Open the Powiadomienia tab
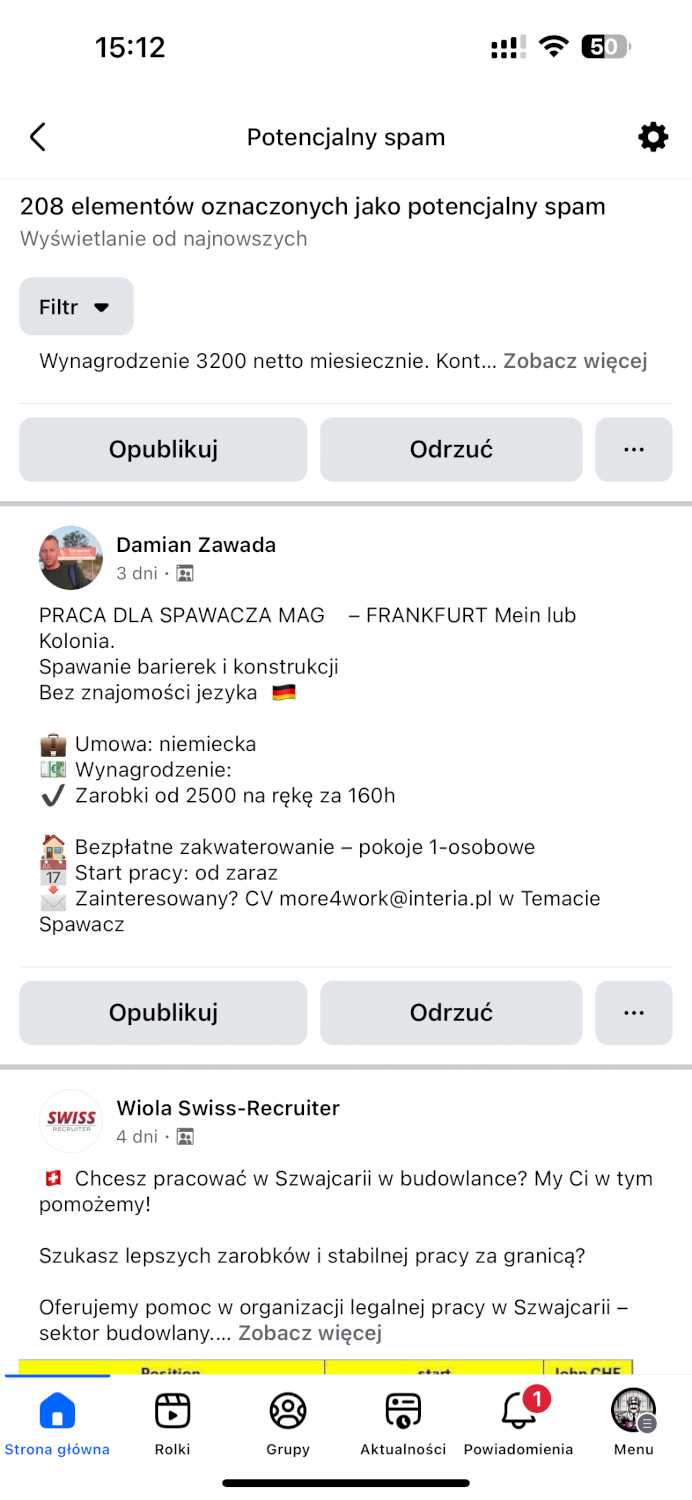692x1500 pixels. 518,1423
